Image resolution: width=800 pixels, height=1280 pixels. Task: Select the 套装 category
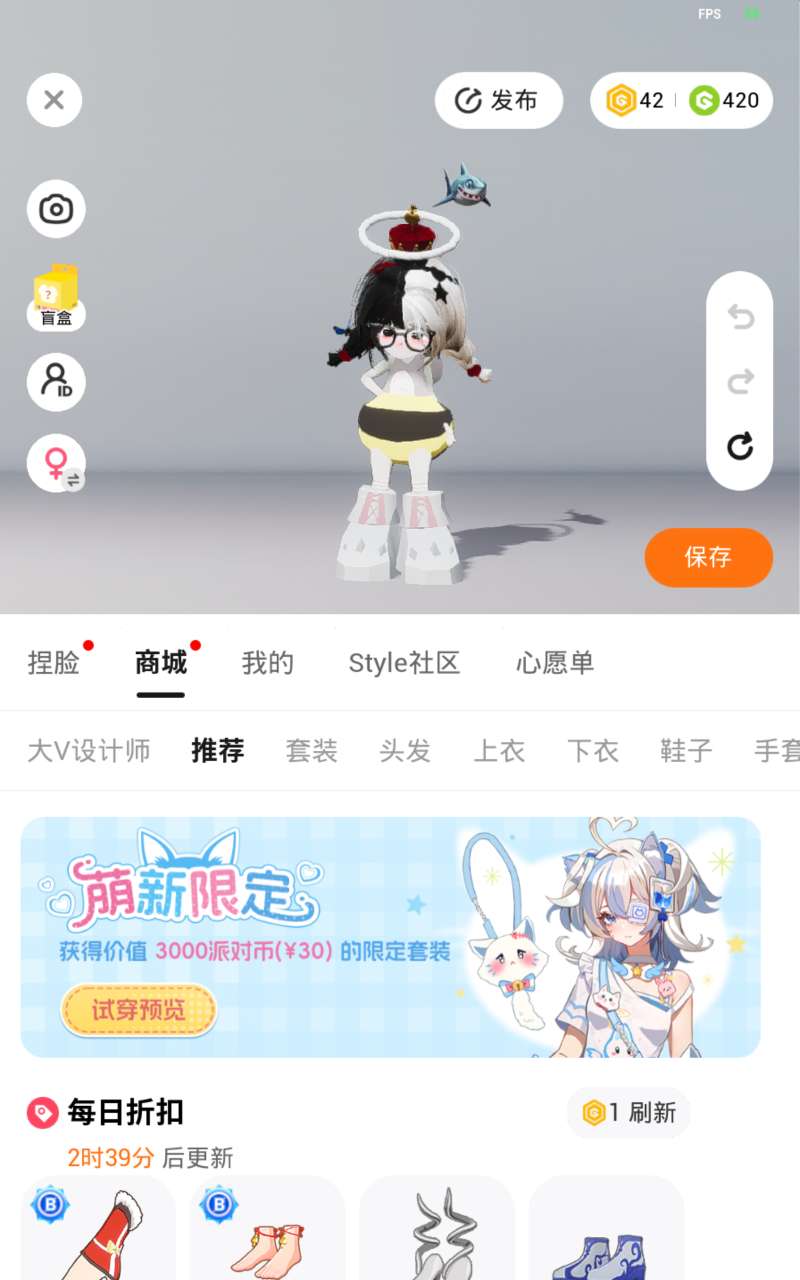[x=311, y=750]
